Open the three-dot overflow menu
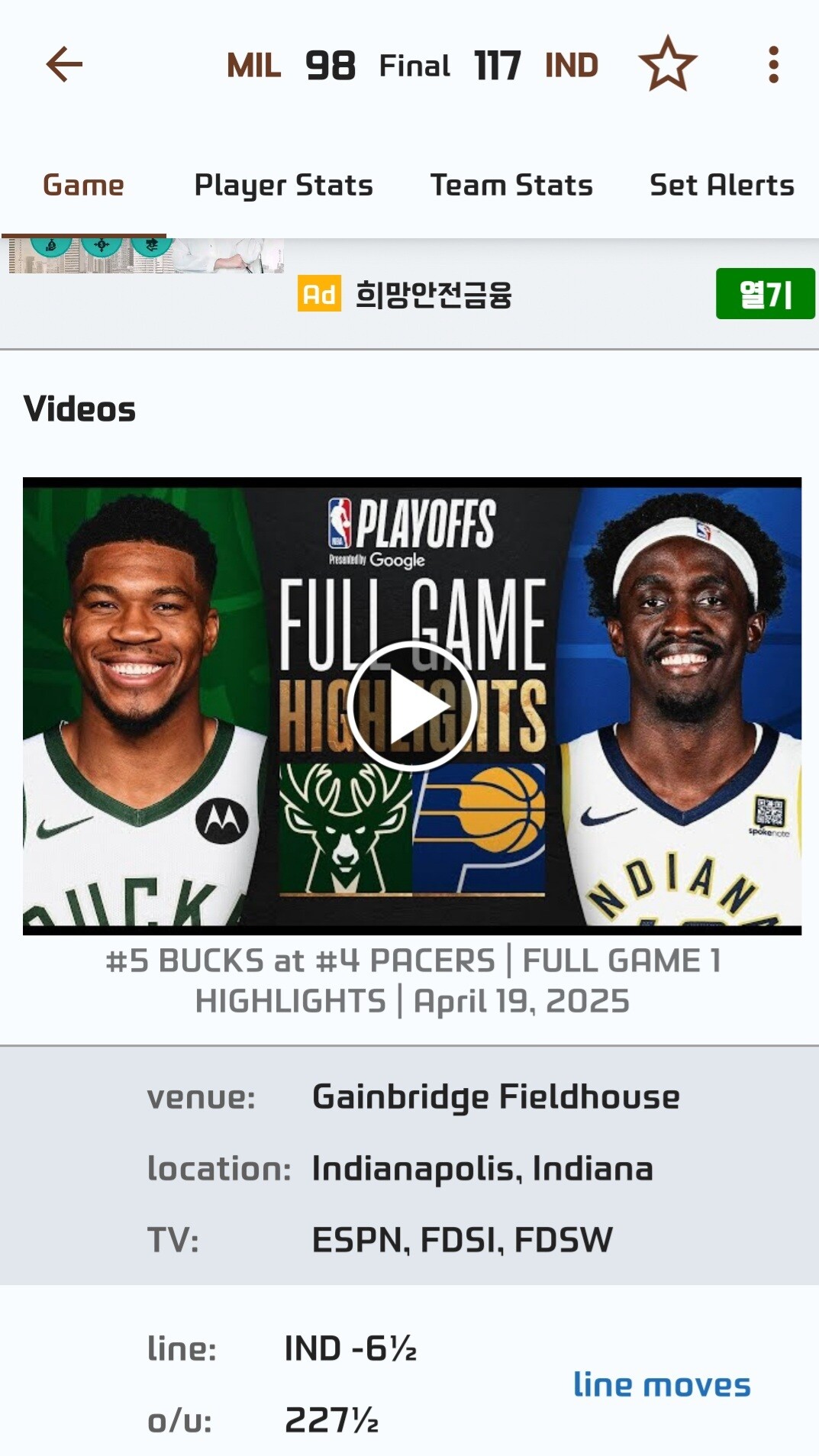 (773, 65)
